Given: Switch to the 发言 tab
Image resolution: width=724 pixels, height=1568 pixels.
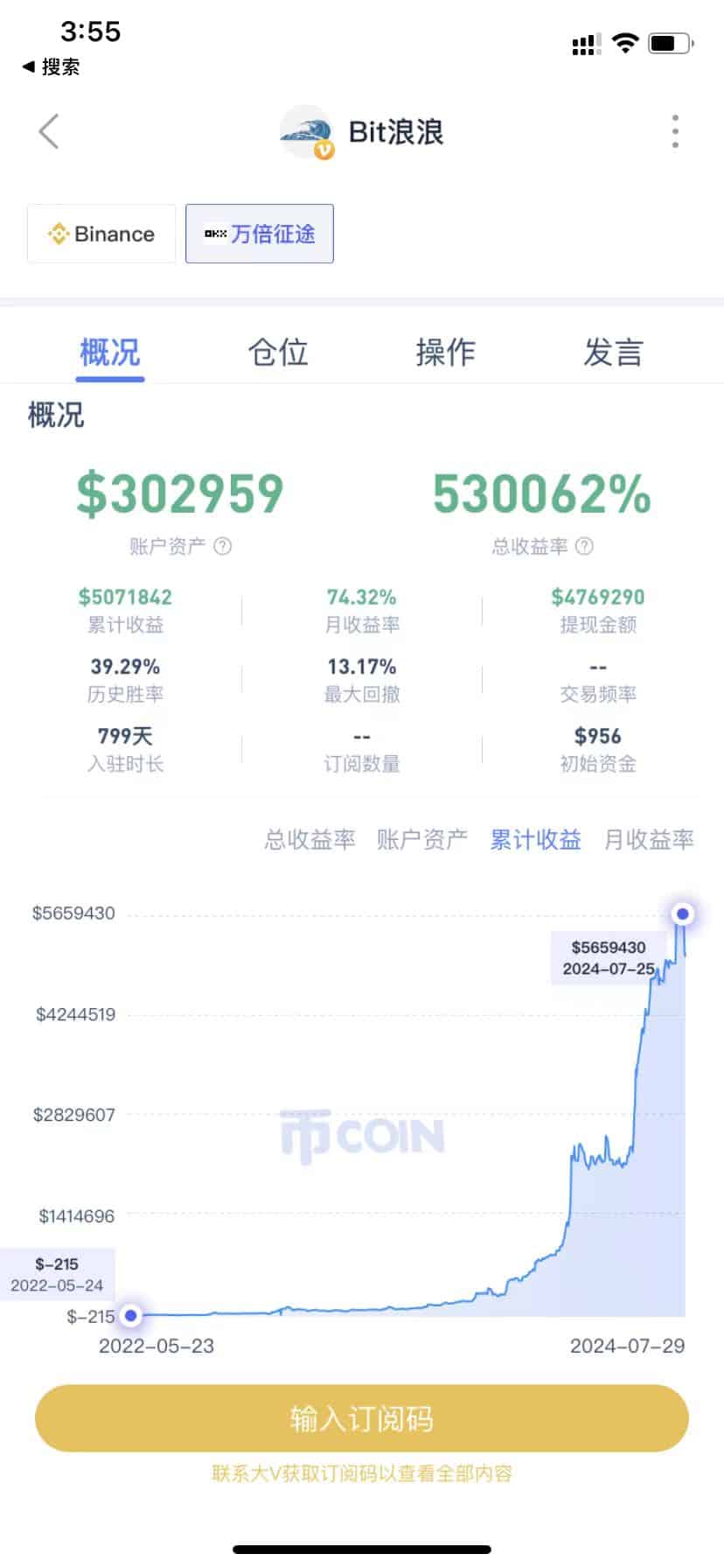Looking at the screenshot, I should [614, 352].
